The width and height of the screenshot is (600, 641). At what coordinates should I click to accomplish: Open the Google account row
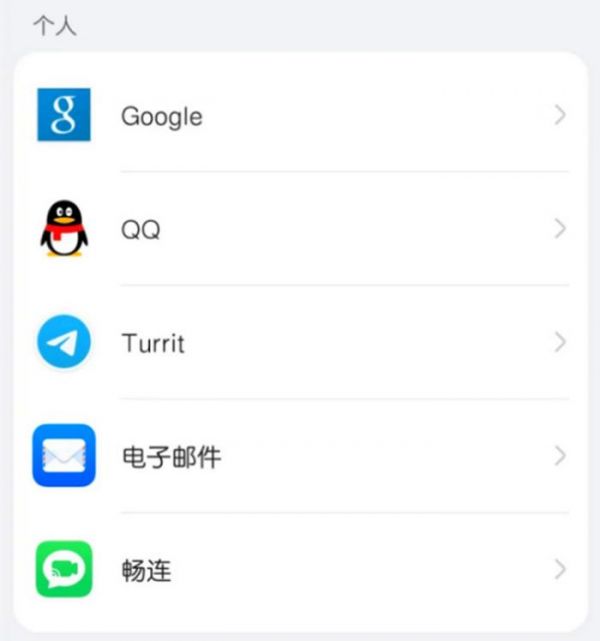point(300,116)
